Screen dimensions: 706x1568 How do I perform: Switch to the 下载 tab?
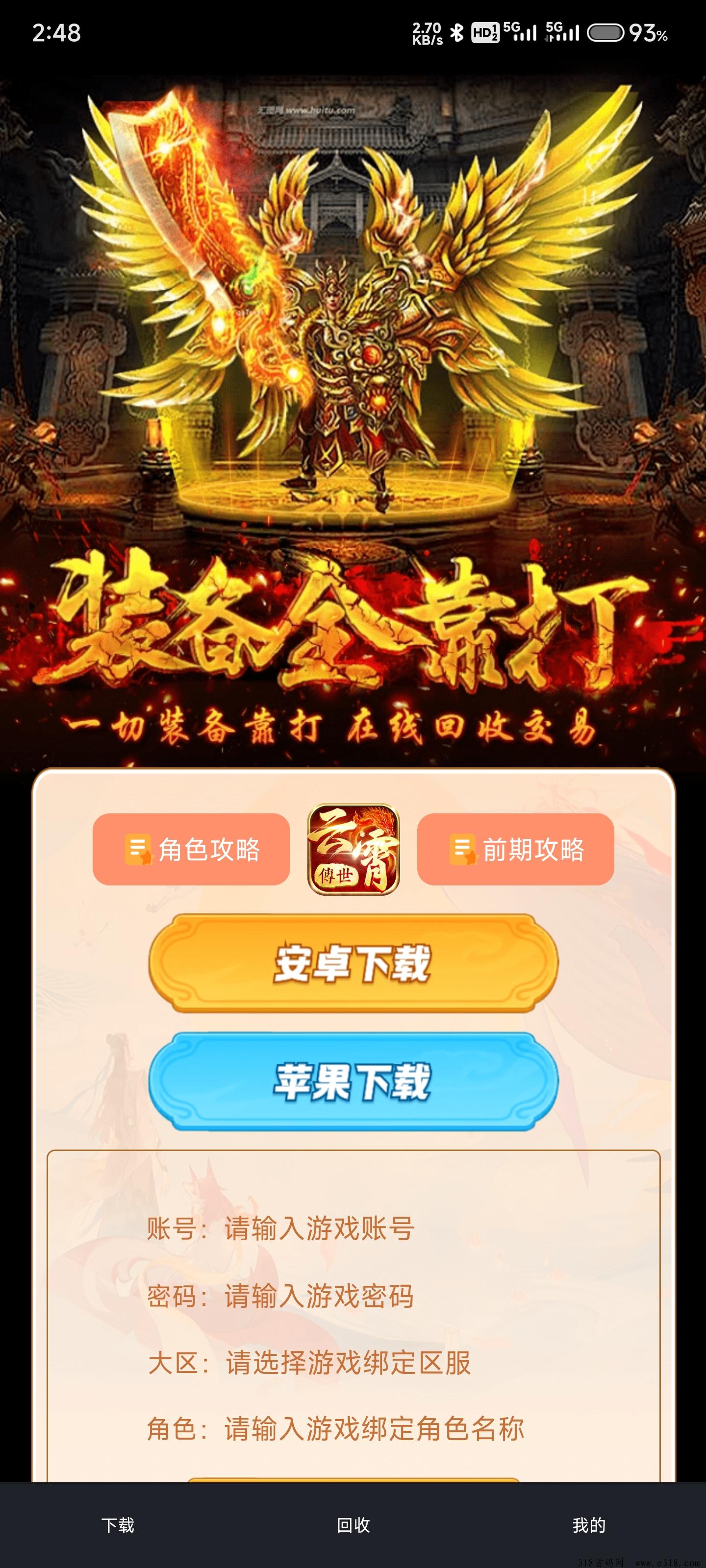pyautogui.click(x=118, y=1525)
